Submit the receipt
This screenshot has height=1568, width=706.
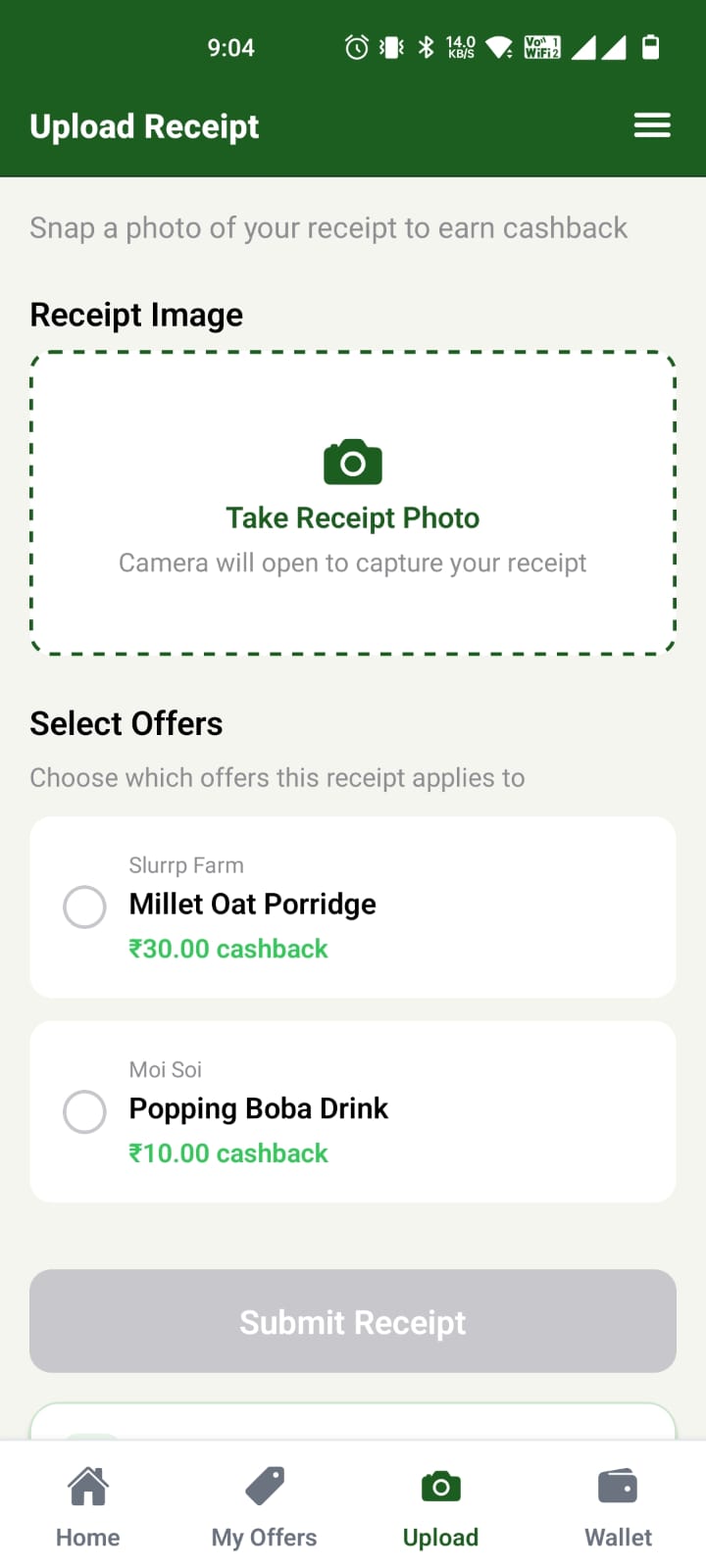click(353, 1321)
